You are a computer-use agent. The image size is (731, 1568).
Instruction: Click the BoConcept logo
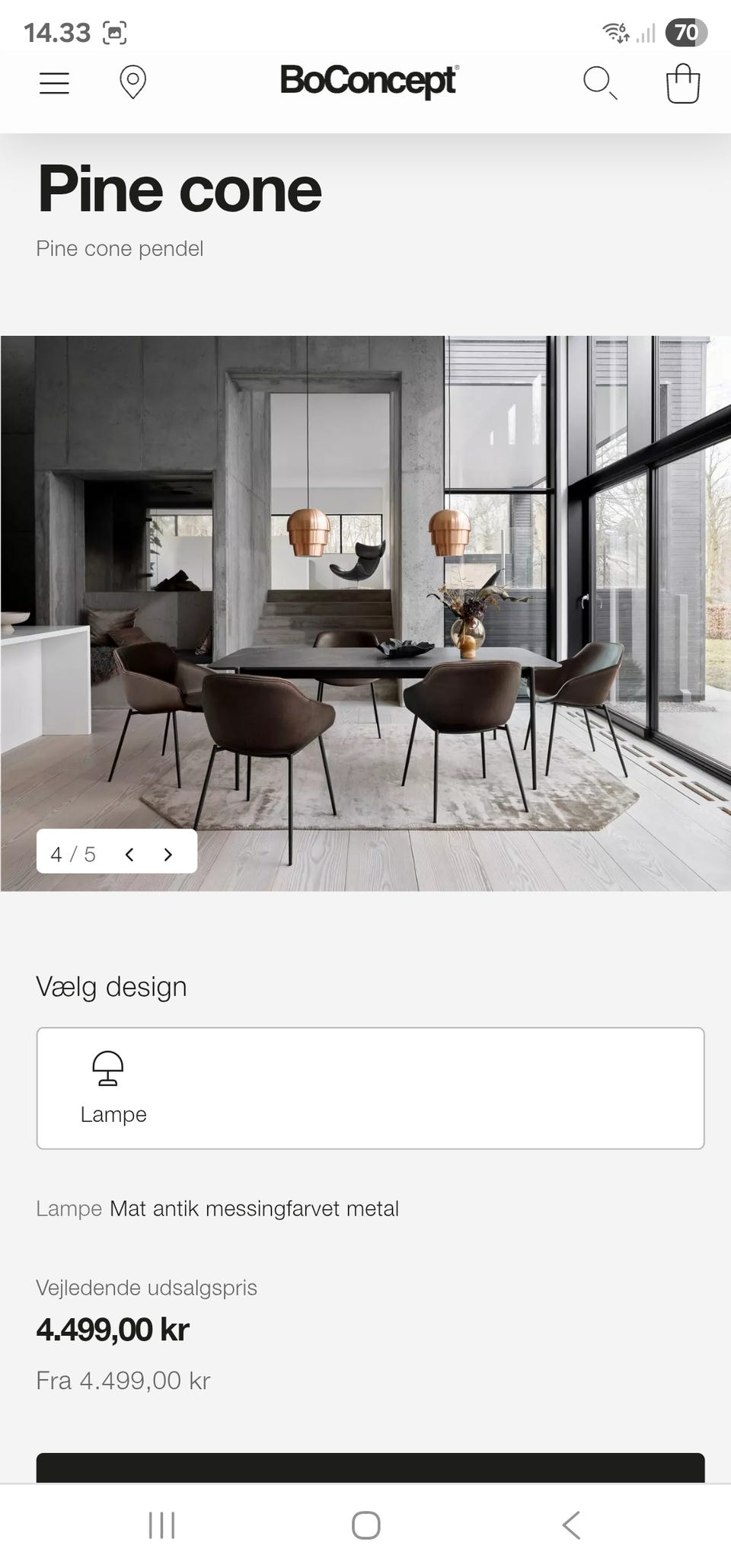pos(369,80)
